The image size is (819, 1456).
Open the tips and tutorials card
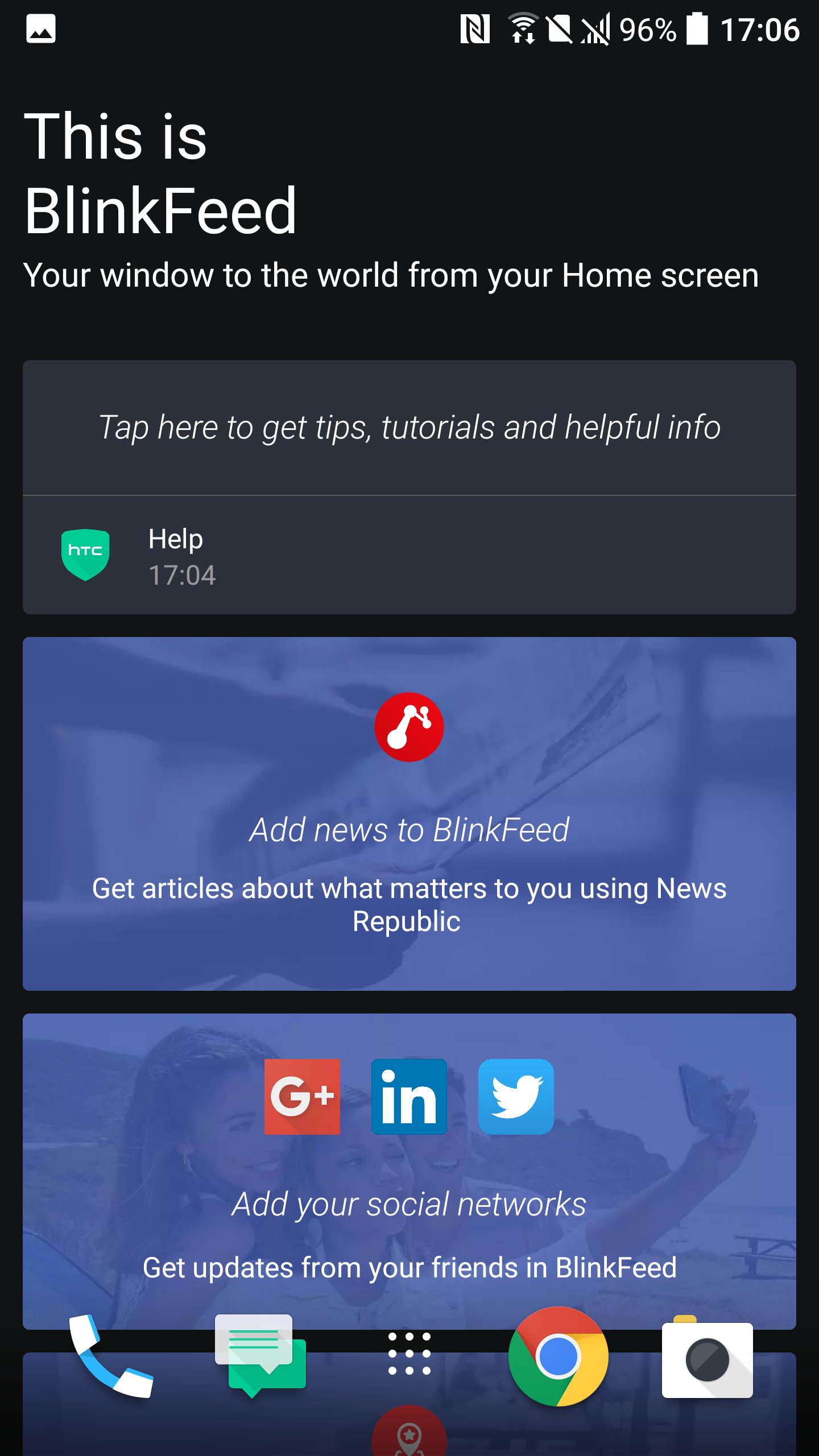click(x=409, y=428)
